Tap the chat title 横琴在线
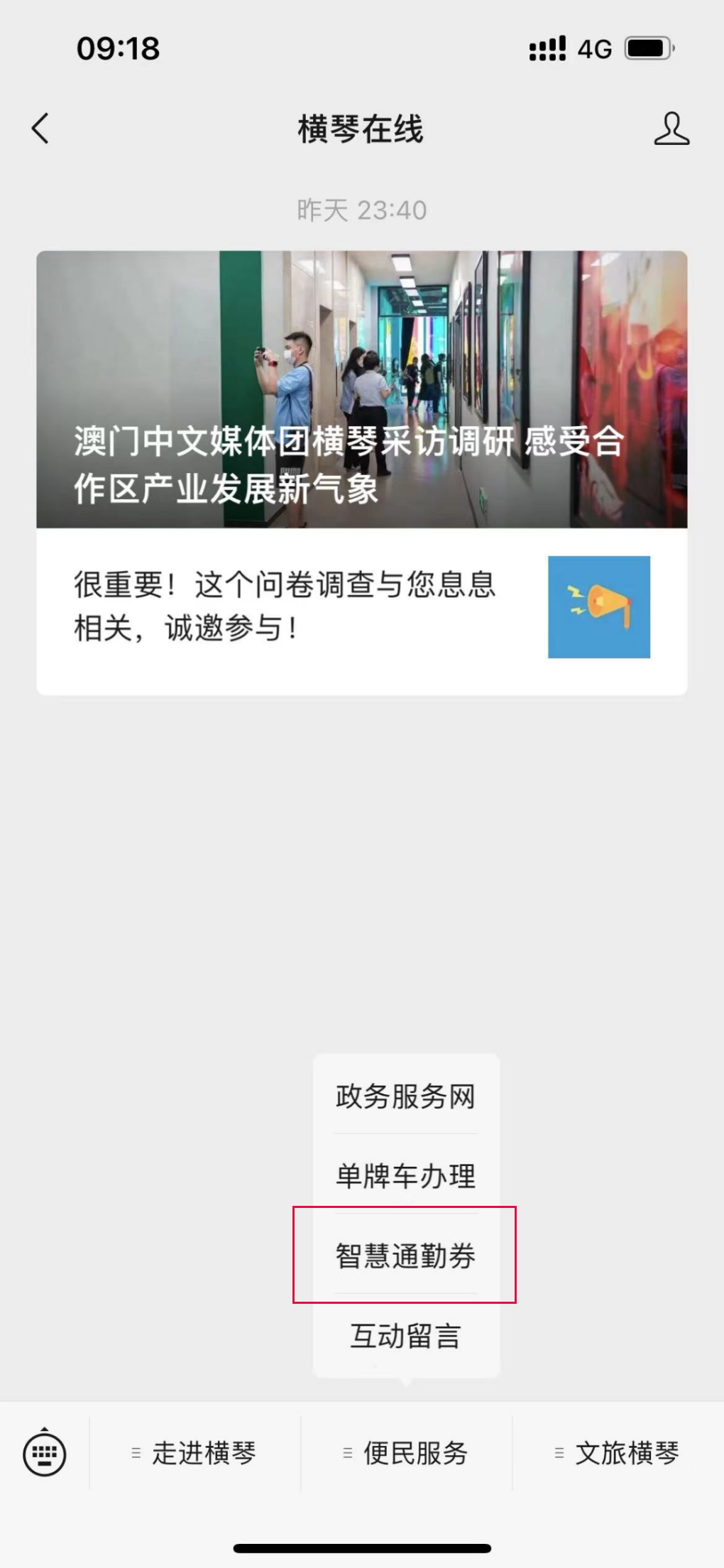The height and width of the screenshot is (1568, 724). (x=361, y=131)
